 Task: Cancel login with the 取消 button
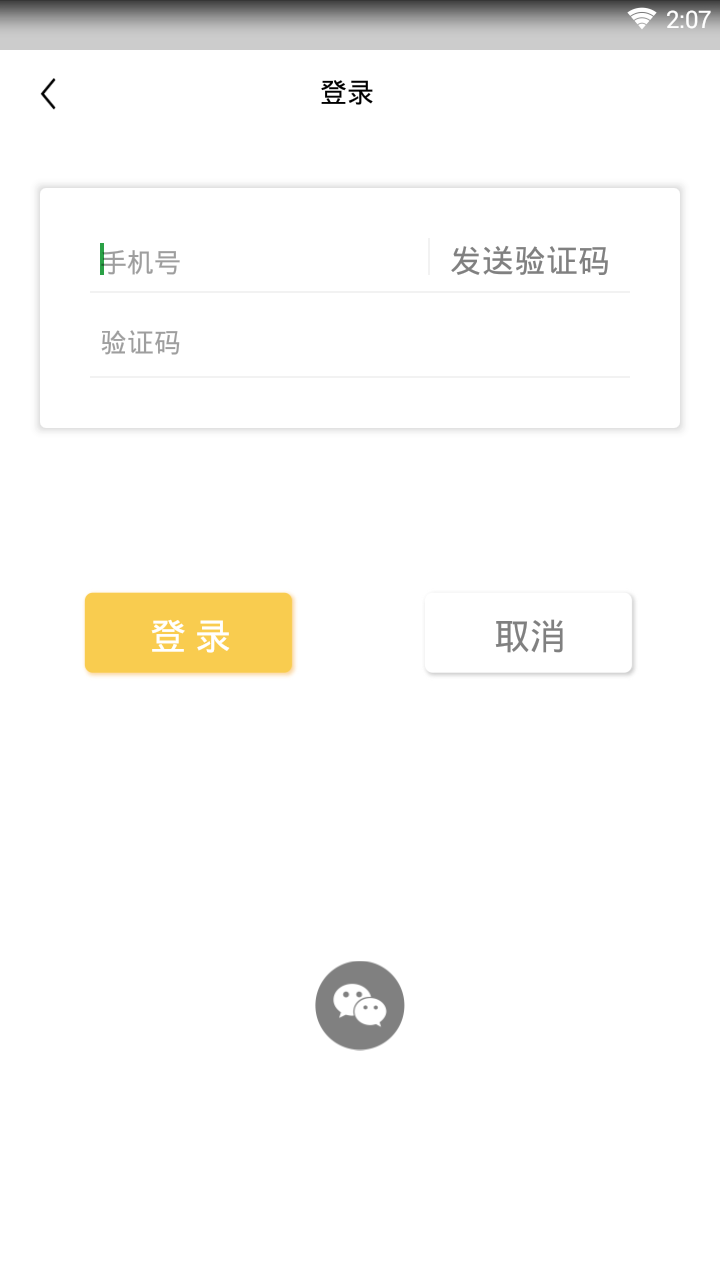pos(528,634)
